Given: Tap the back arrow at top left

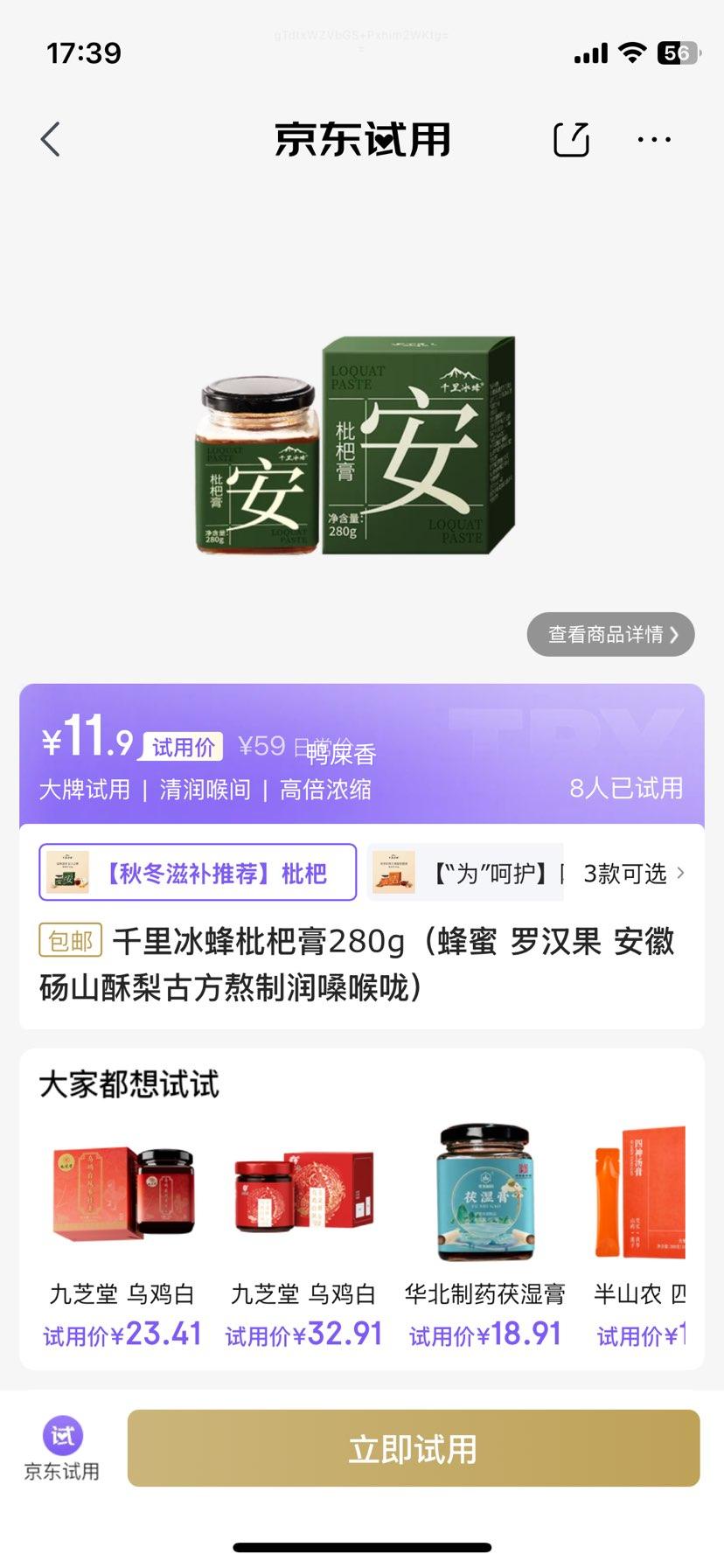Looking at the screenshot, I should (x=50, y=138).
